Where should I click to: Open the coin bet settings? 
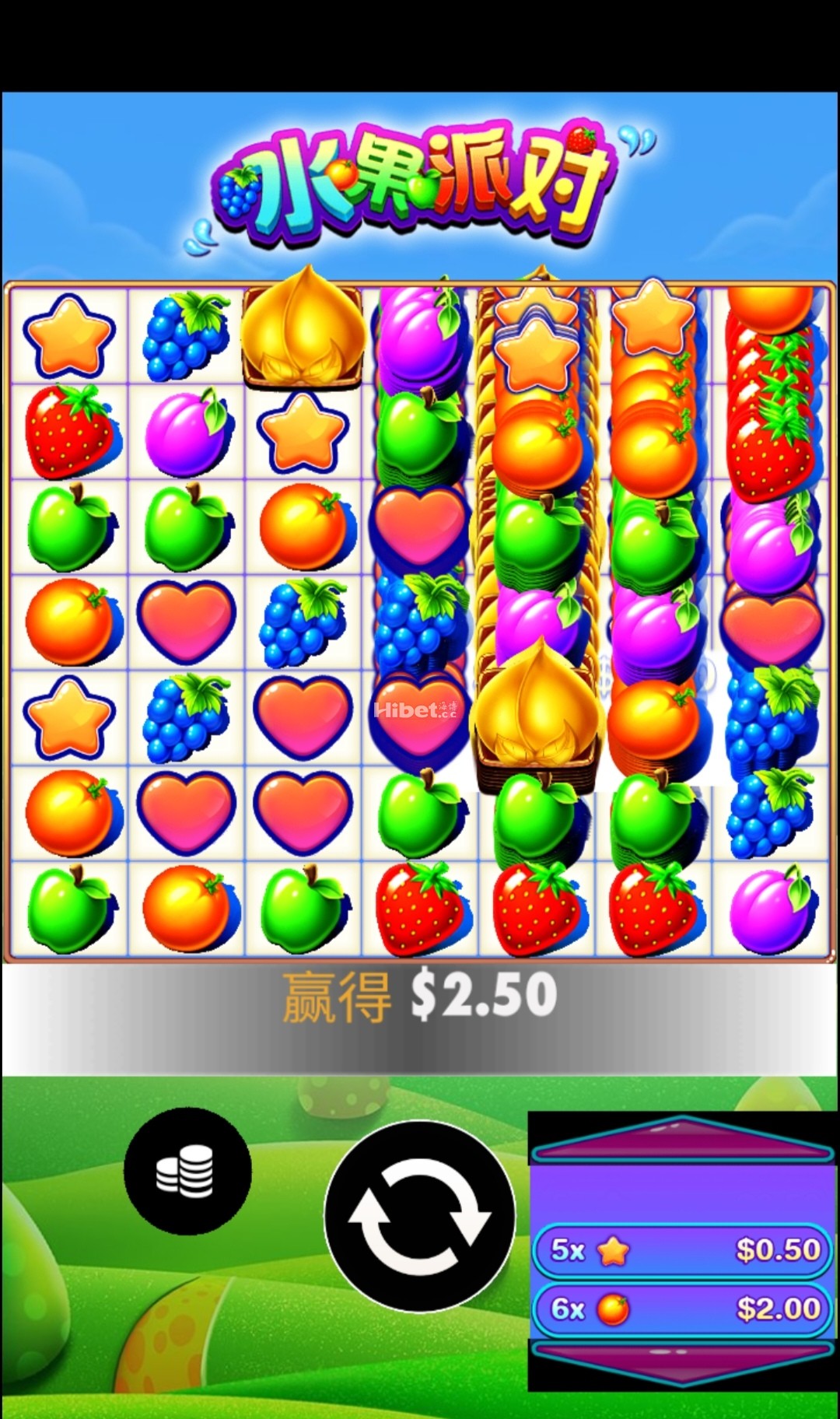point(187,1172)
